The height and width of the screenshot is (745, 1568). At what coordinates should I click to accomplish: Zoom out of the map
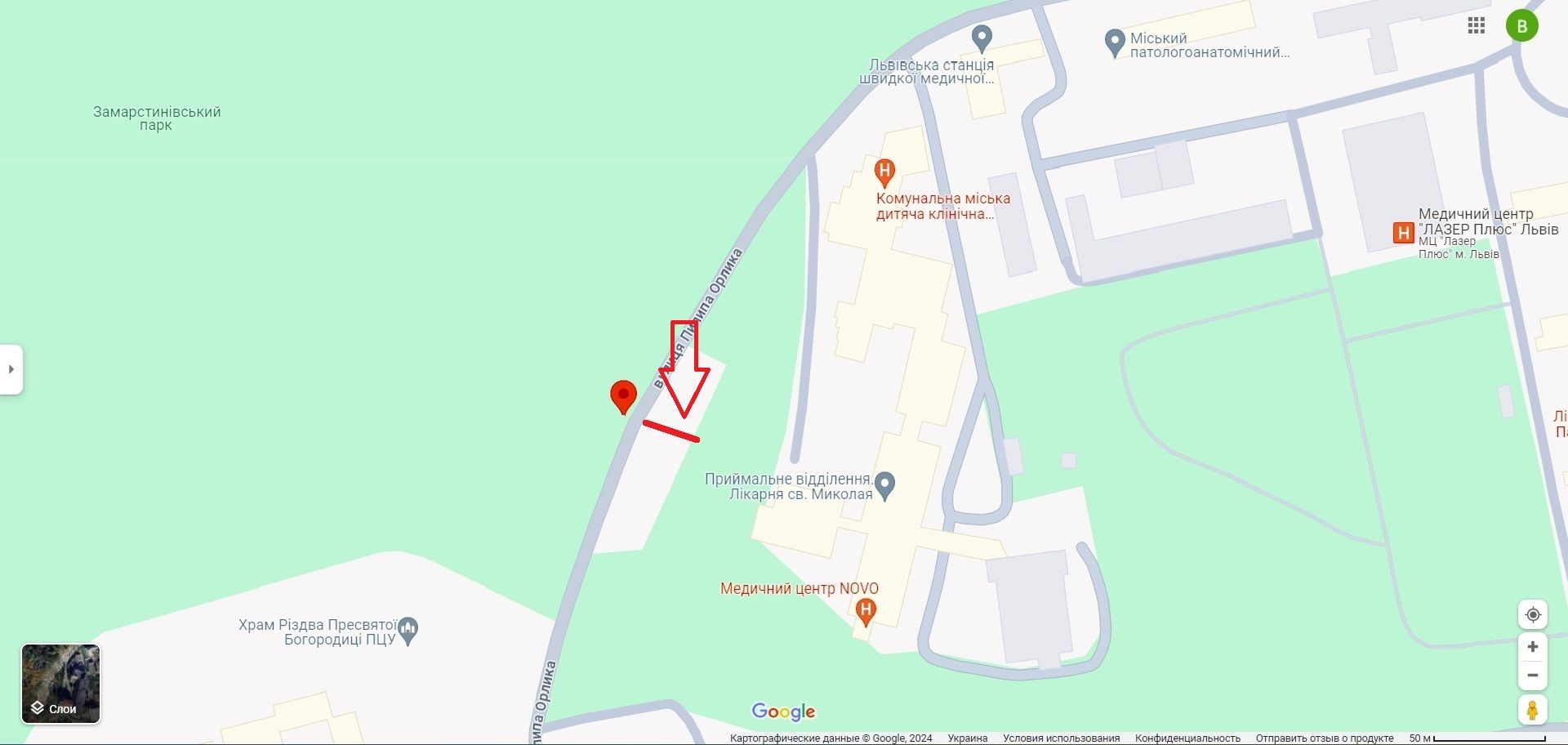click(1533, 676)
